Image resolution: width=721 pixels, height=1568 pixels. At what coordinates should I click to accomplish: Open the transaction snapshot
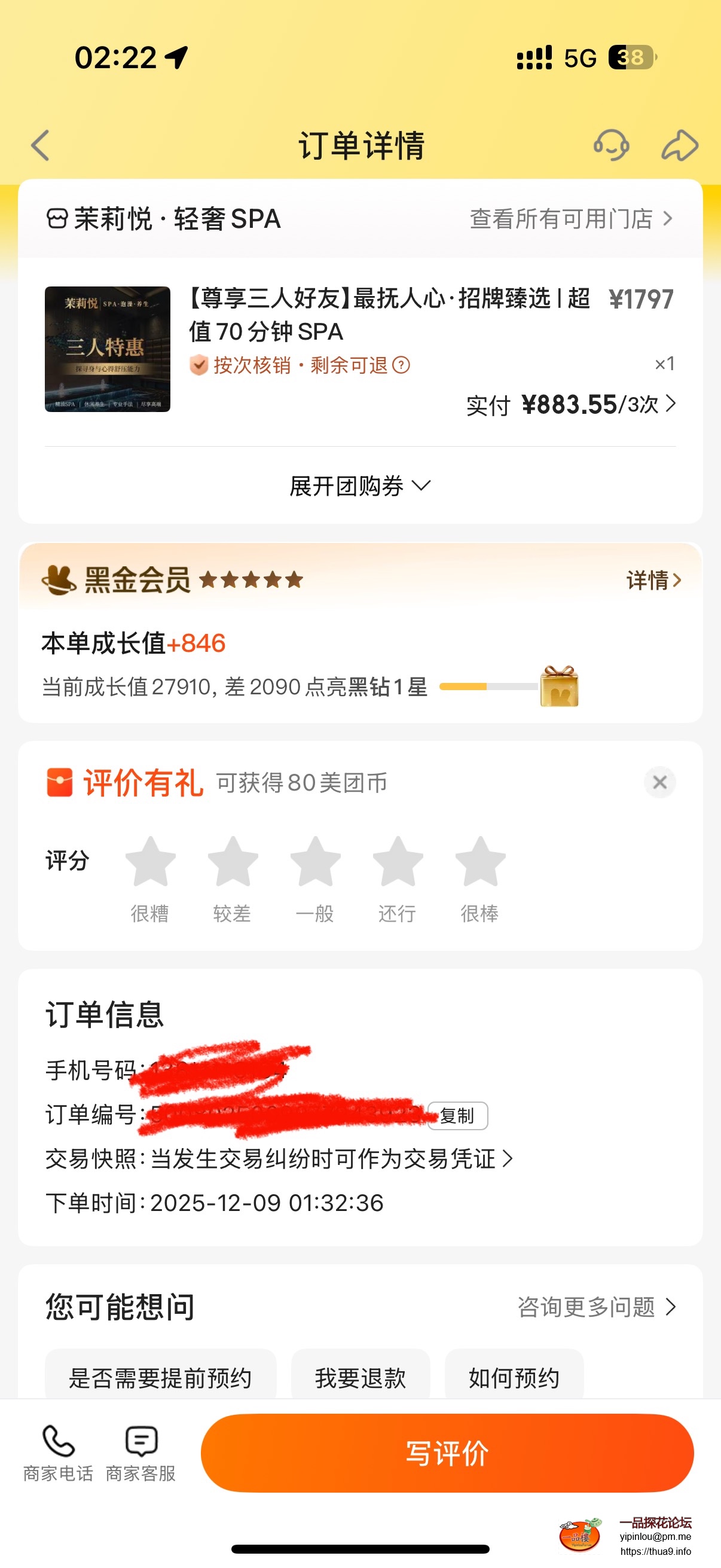[280, 1159]
